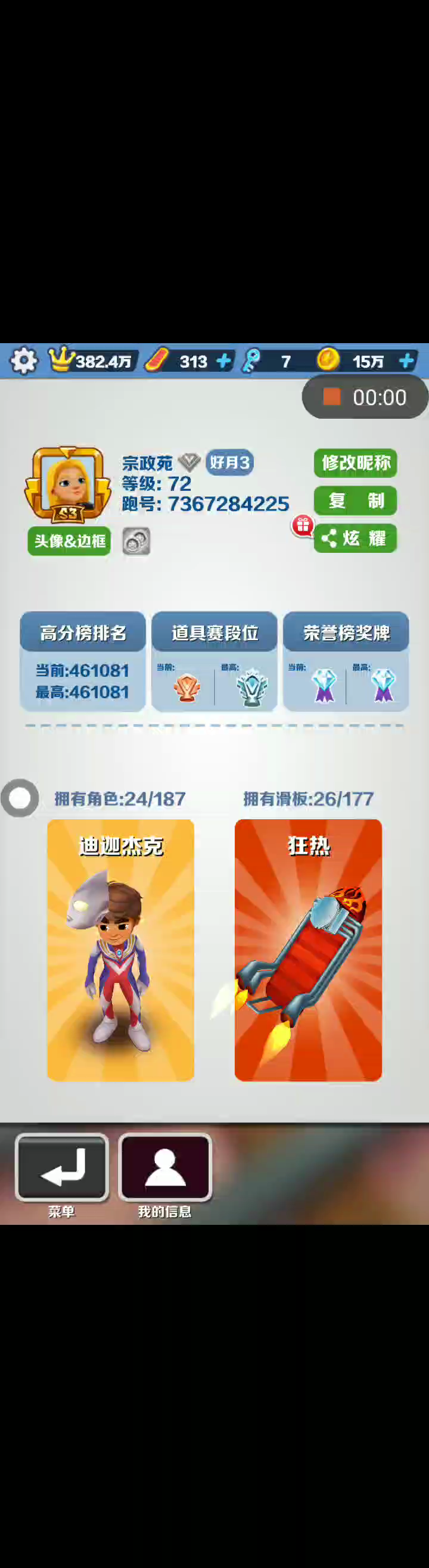This screenshot has height=1568, width=429.
Task: Tap the floating assistive circle button
Action: point(20,798)
